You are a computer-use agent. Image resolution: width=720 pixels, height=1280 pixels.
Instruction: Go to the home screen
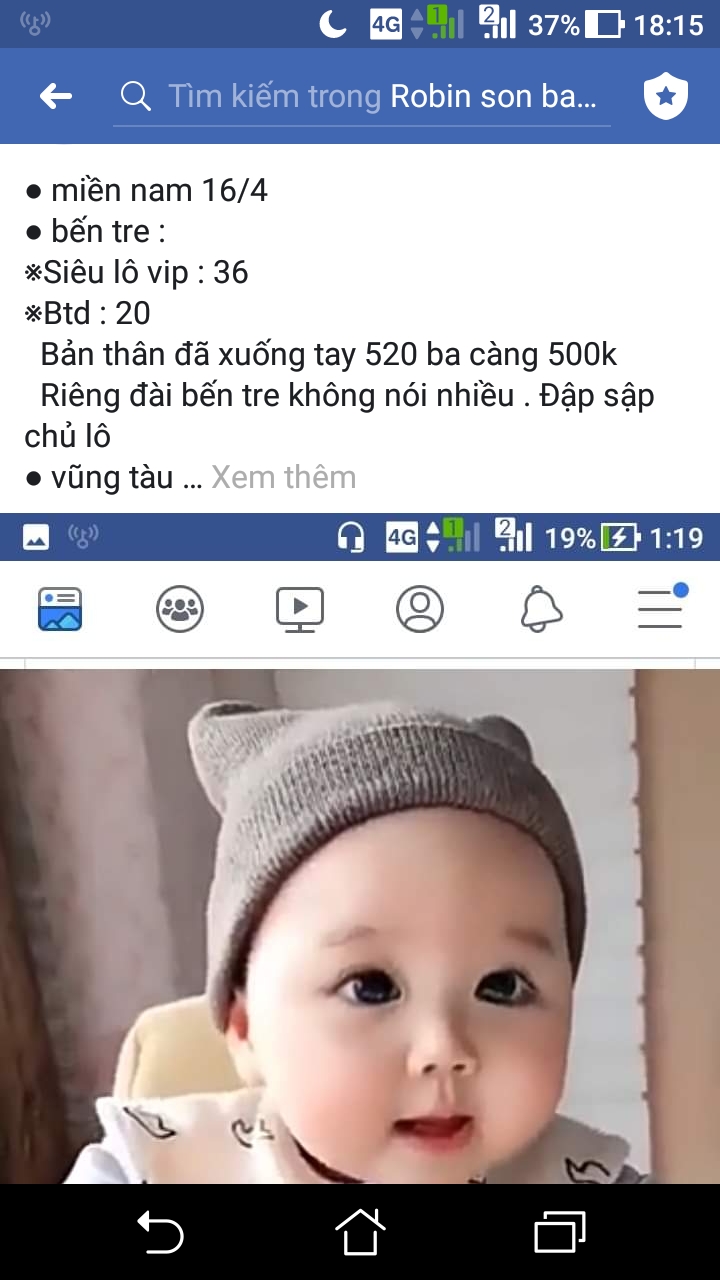coord(360,1232)
